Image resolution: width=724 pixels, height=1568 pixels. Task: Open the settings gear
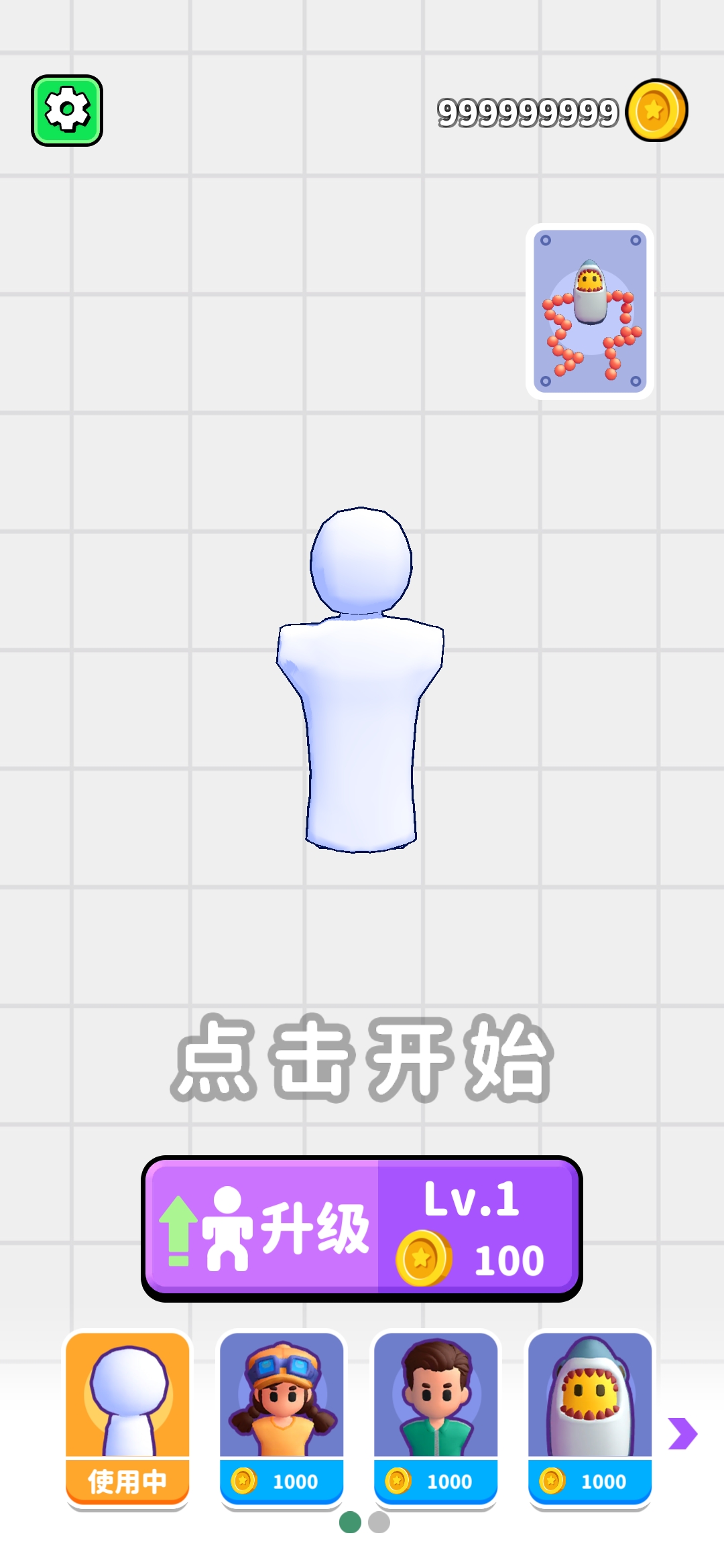tap(67, 111)
